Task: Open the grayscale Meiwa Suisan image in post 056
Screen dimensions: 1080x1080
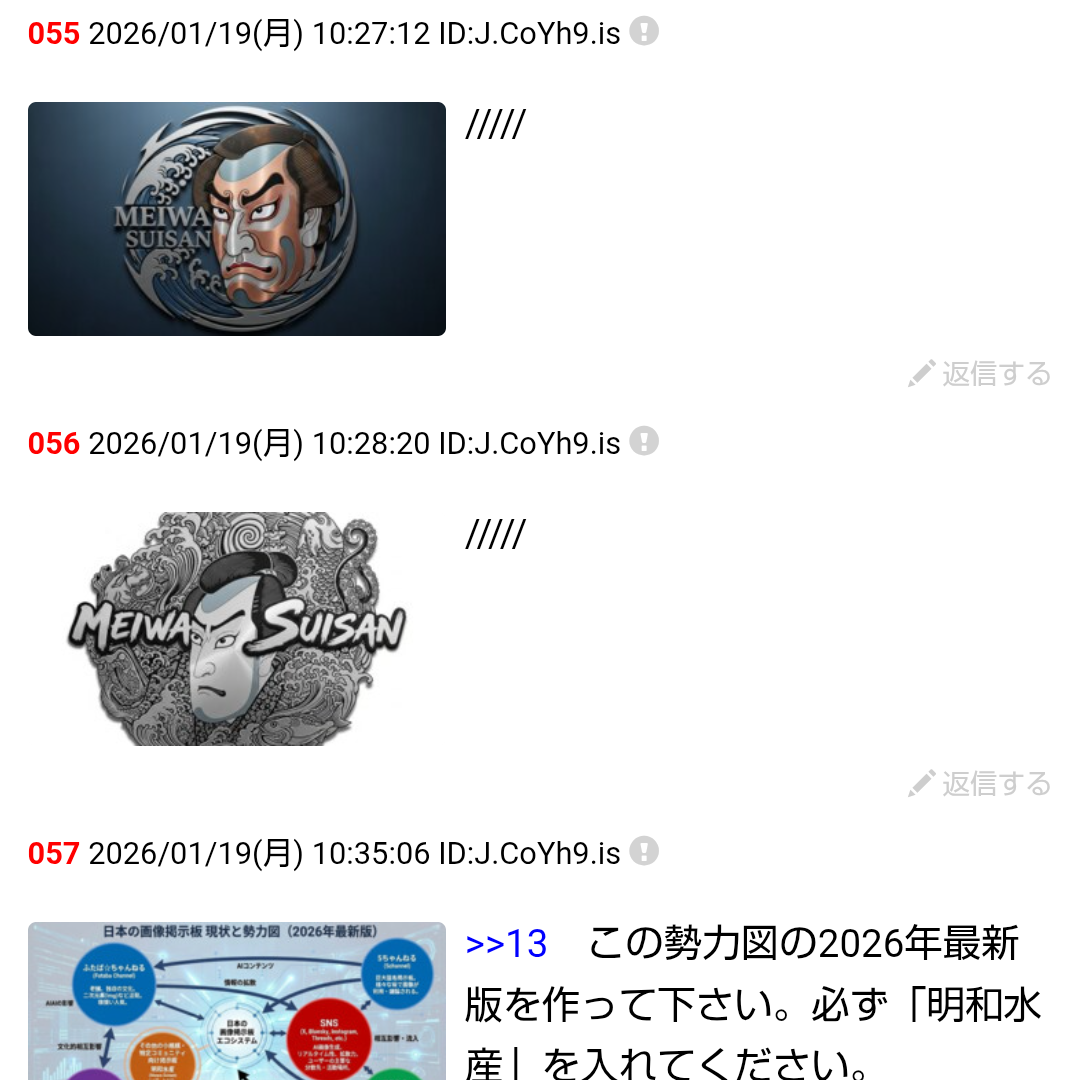Action: point(236,628)
